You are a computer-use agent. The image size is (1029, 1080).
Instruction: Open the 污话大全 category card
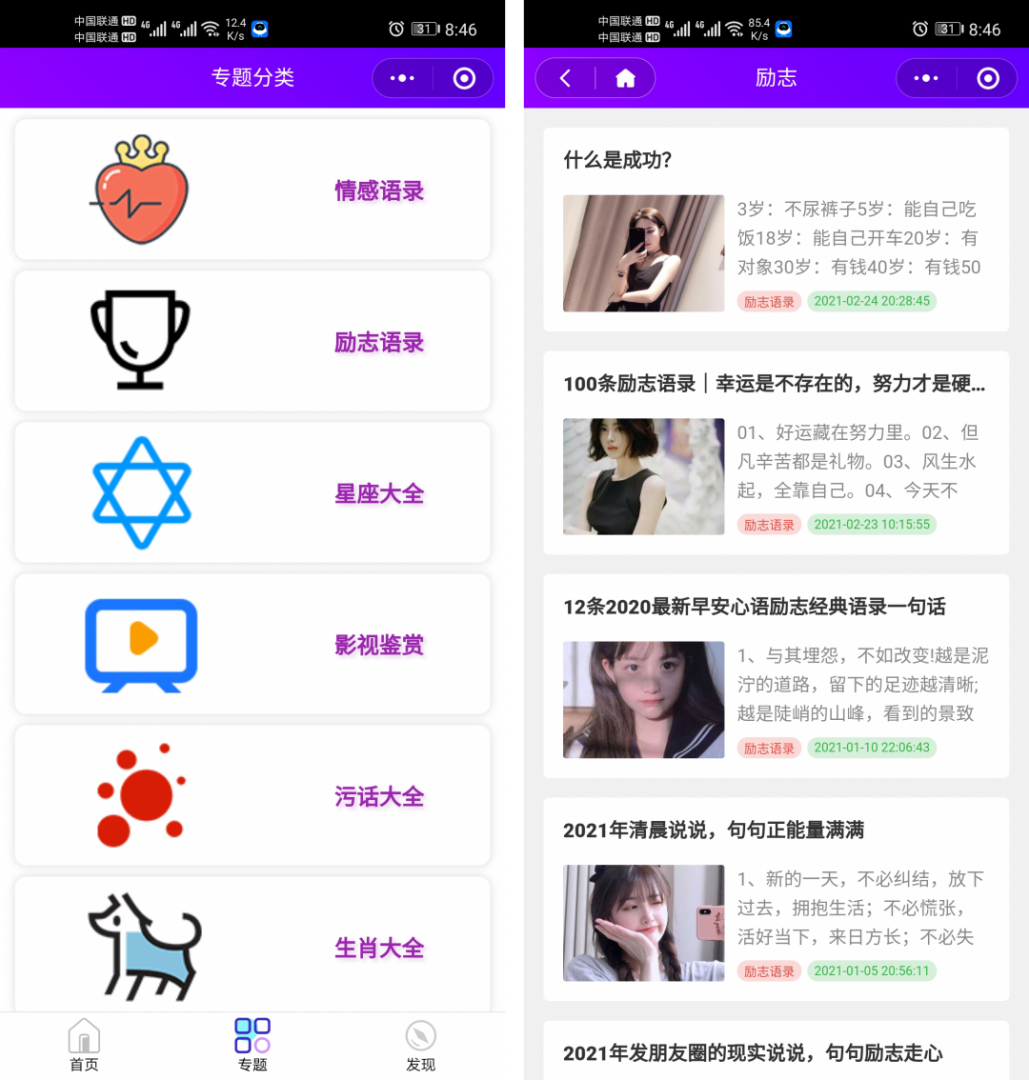point(252,796)
